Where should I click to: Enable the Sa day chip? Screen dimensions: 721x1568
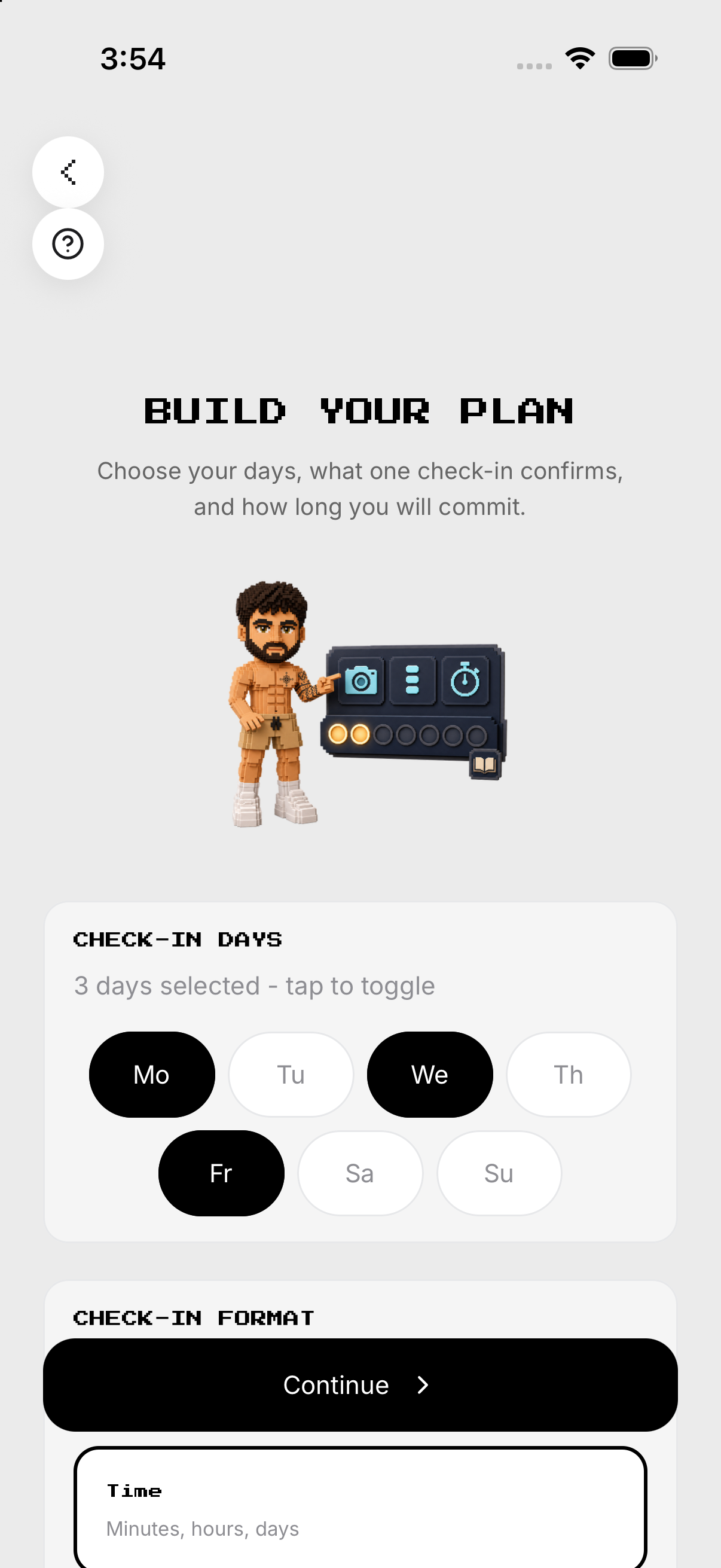pos(360,1173)
